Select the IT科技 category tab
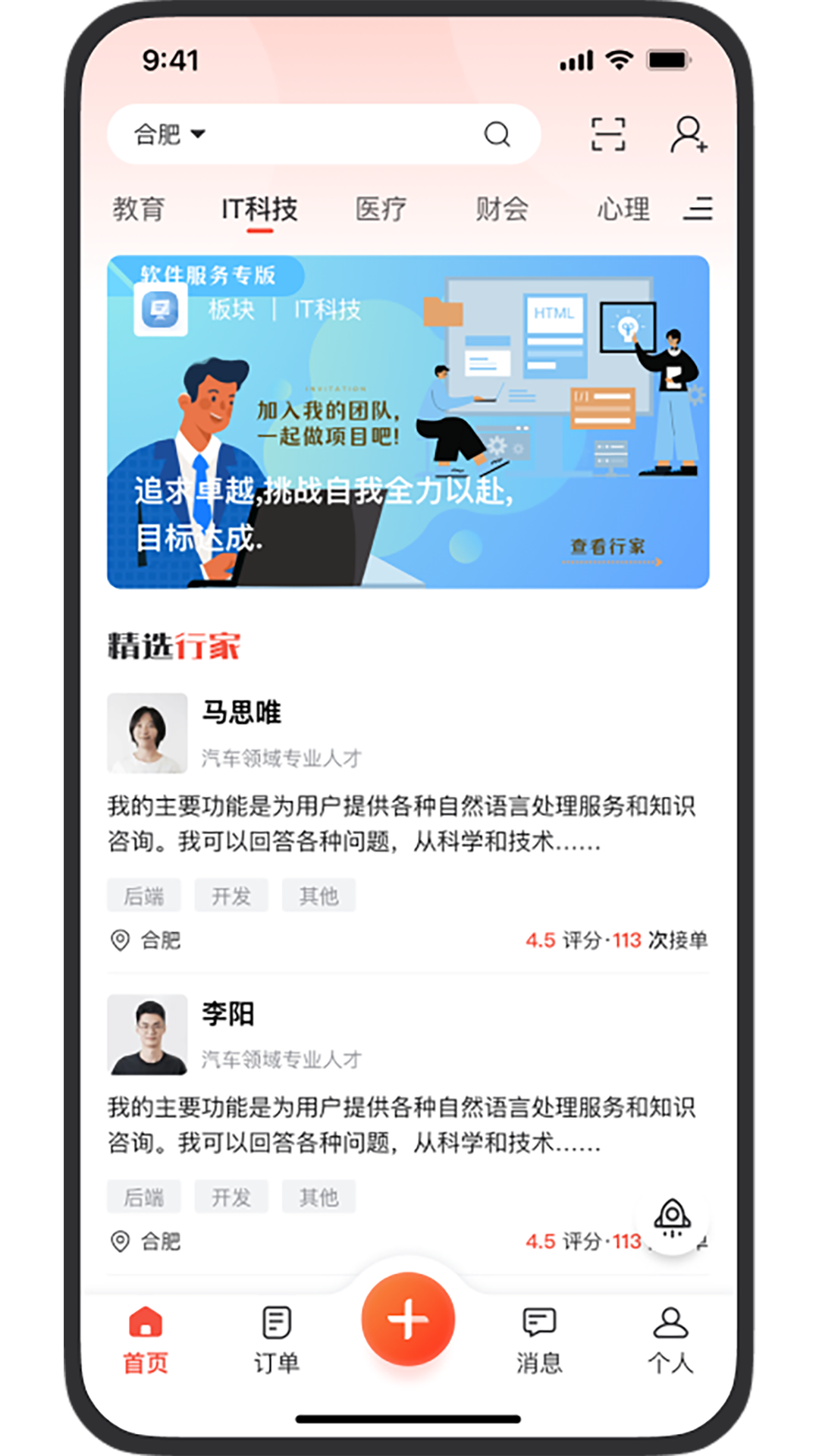This screenshot has width=819, height=1456. pyautogui.click(x=259, y=209)
